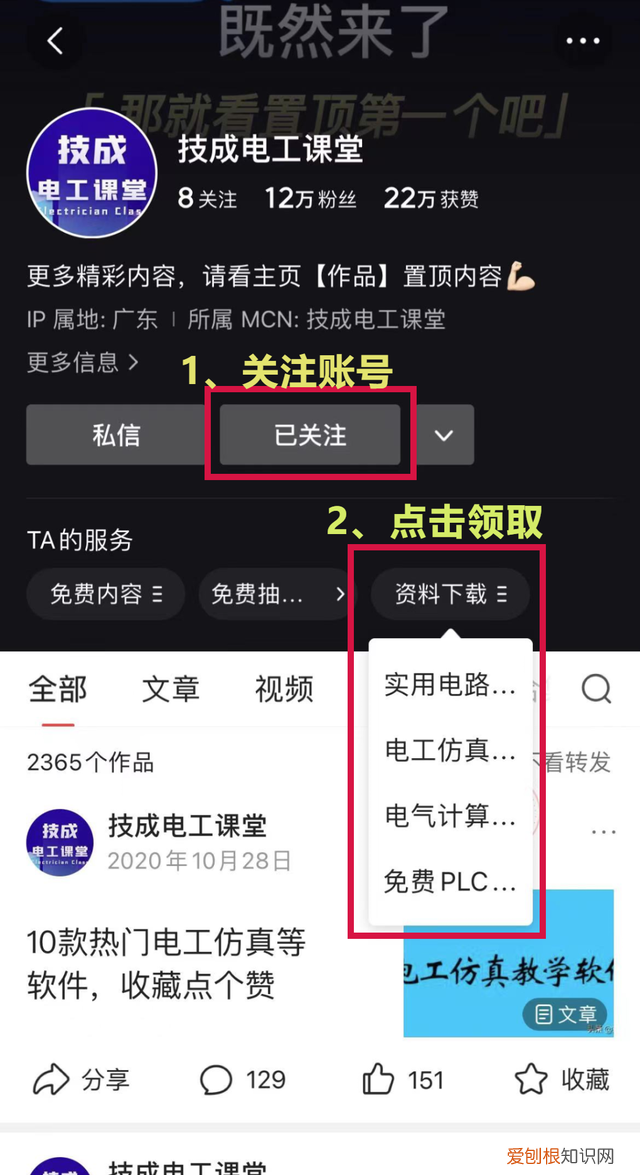Expand 更多信息 for more account info

(82, 362)
